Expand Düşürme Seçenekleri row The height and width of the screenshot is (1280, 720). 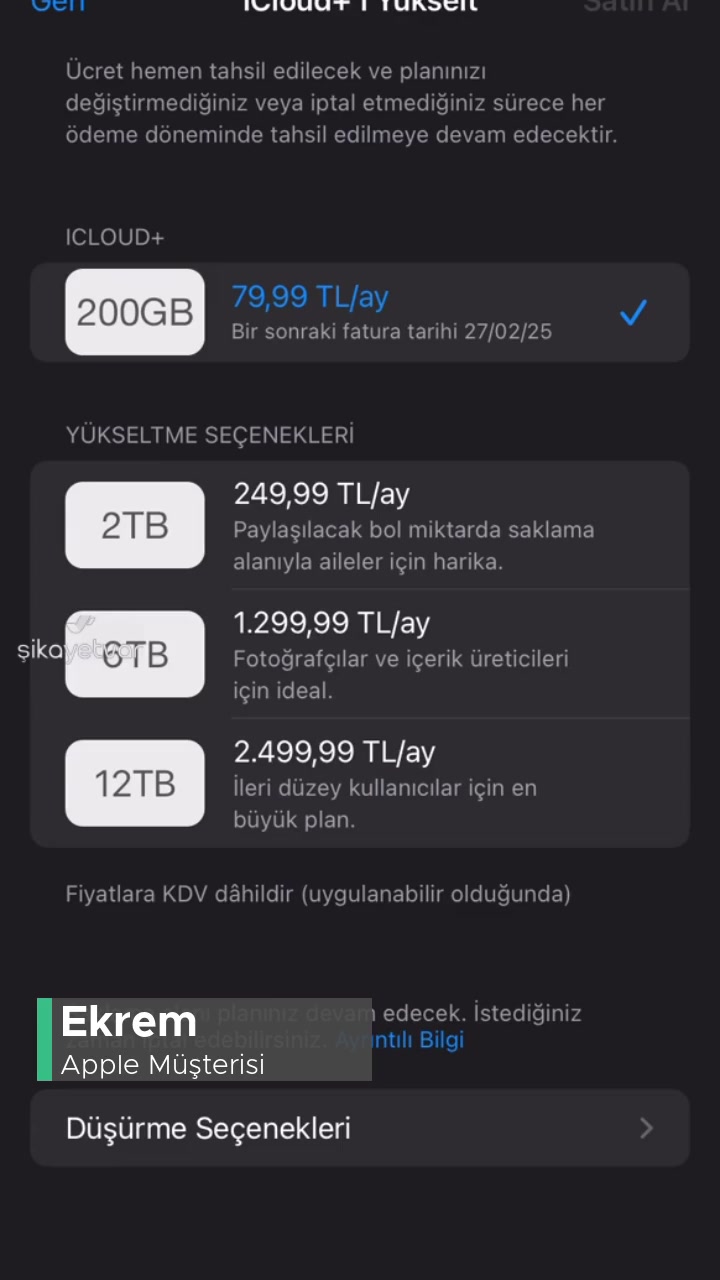(360, 1128)
